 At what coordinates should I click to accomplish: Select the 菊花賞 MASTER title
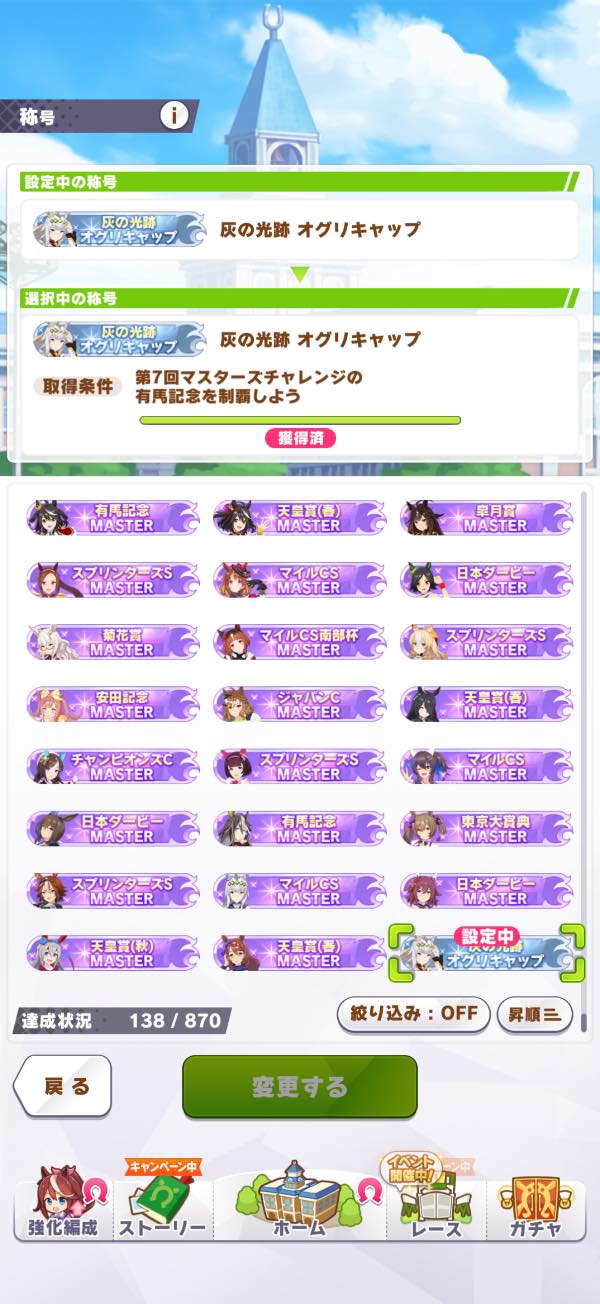pos(113,642)
